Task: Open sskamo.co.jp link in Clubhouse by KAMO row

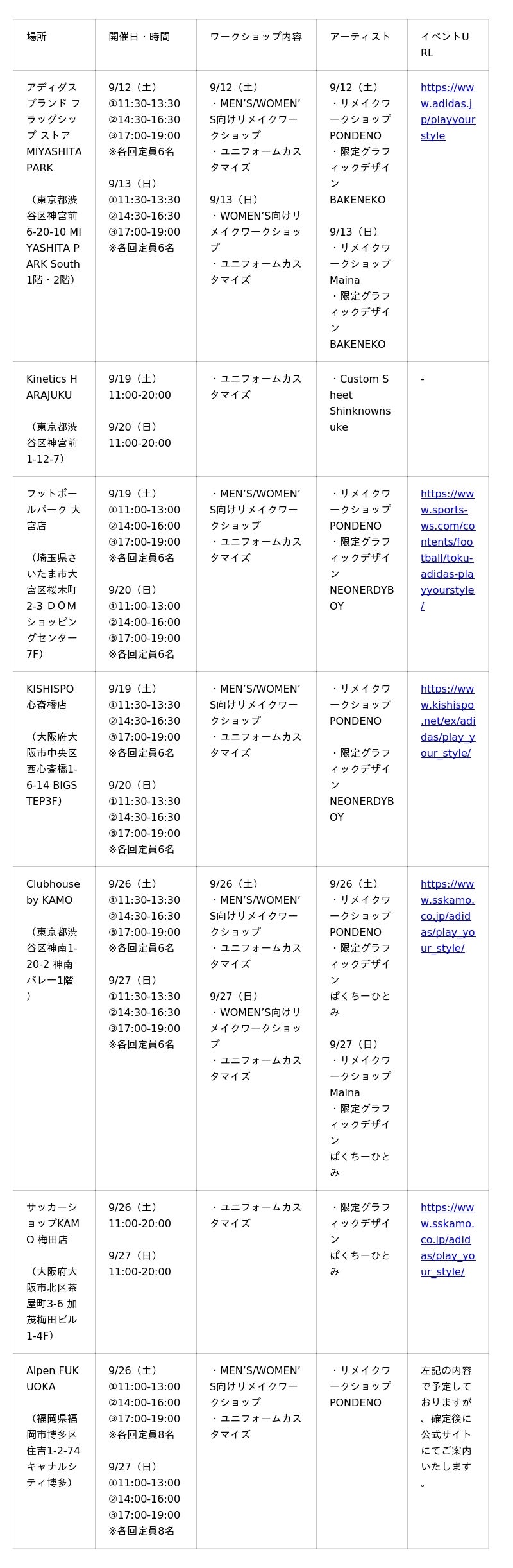Action: point(448,916)
